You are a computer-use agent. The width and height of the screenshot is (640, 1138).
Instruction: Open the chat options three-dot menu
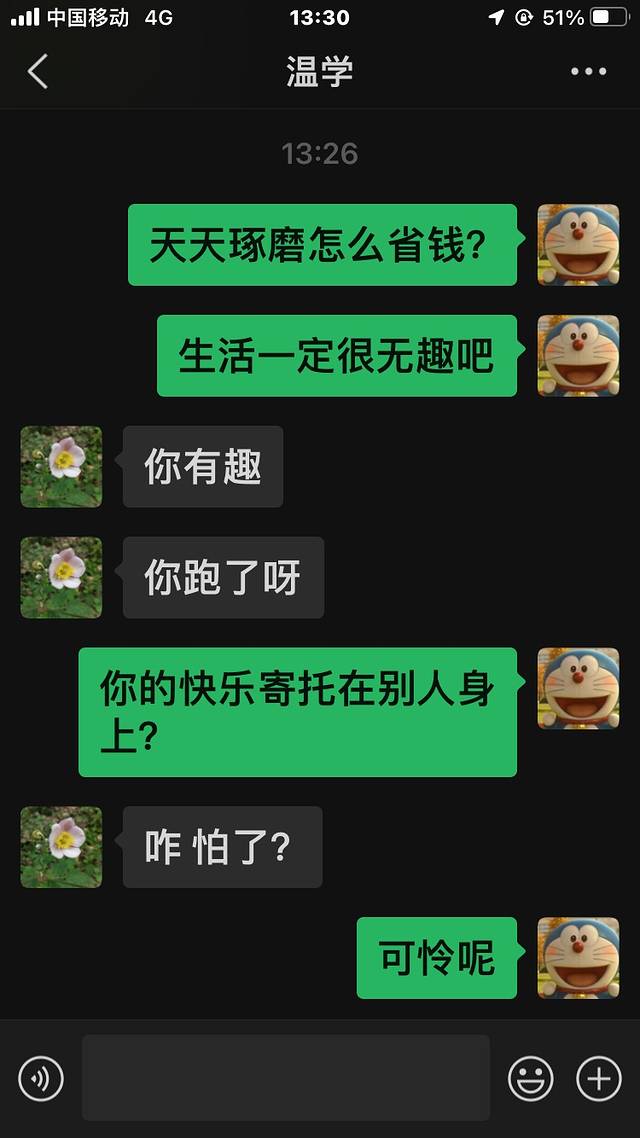[588, 72]
